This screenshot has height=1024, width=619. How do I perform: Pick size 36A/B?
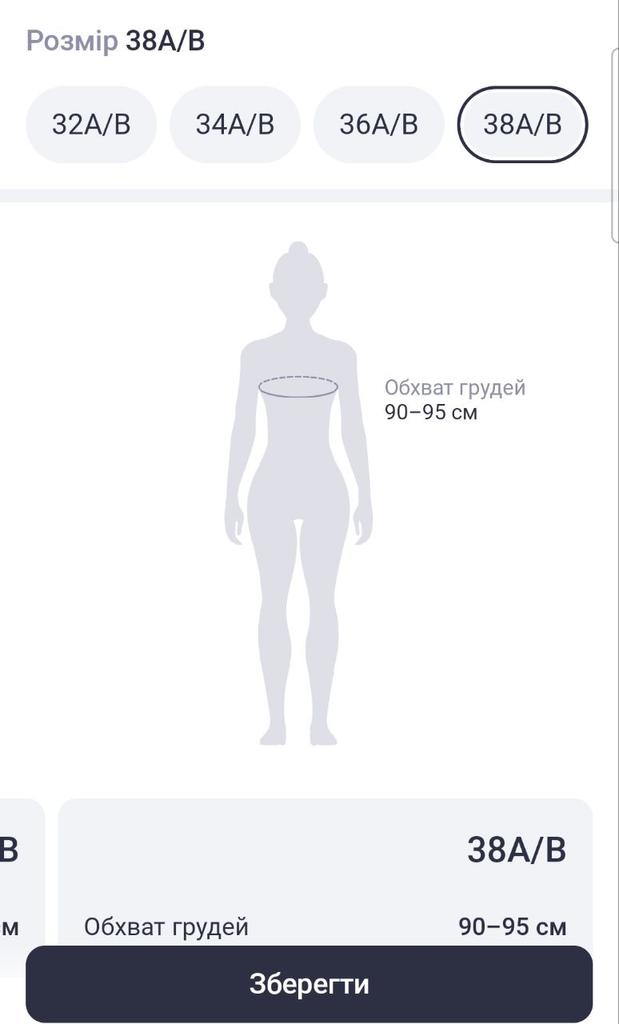coord(379,125)
